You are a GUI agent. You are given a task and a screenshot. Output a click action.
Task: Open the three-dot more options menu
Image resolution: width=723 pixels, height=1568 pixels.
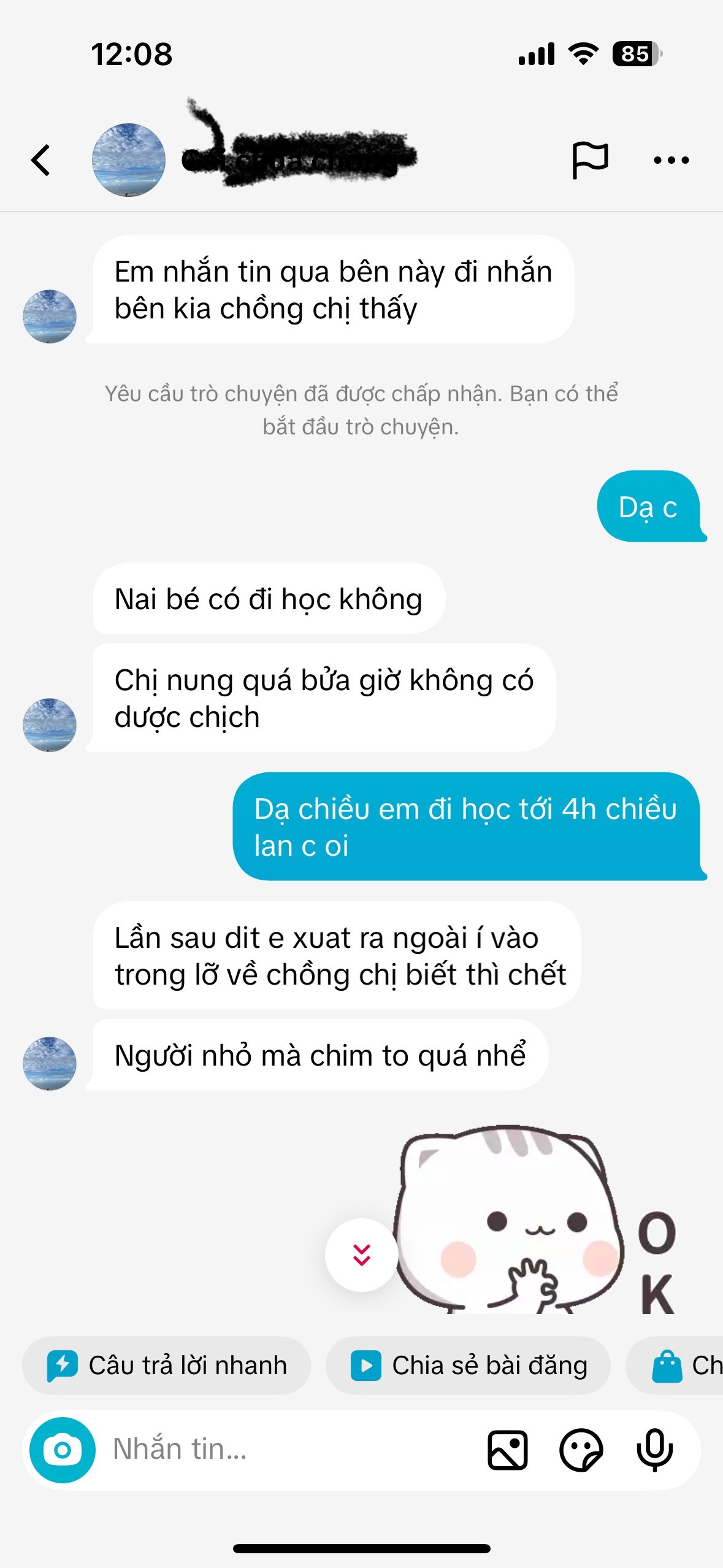pos(671,160)
